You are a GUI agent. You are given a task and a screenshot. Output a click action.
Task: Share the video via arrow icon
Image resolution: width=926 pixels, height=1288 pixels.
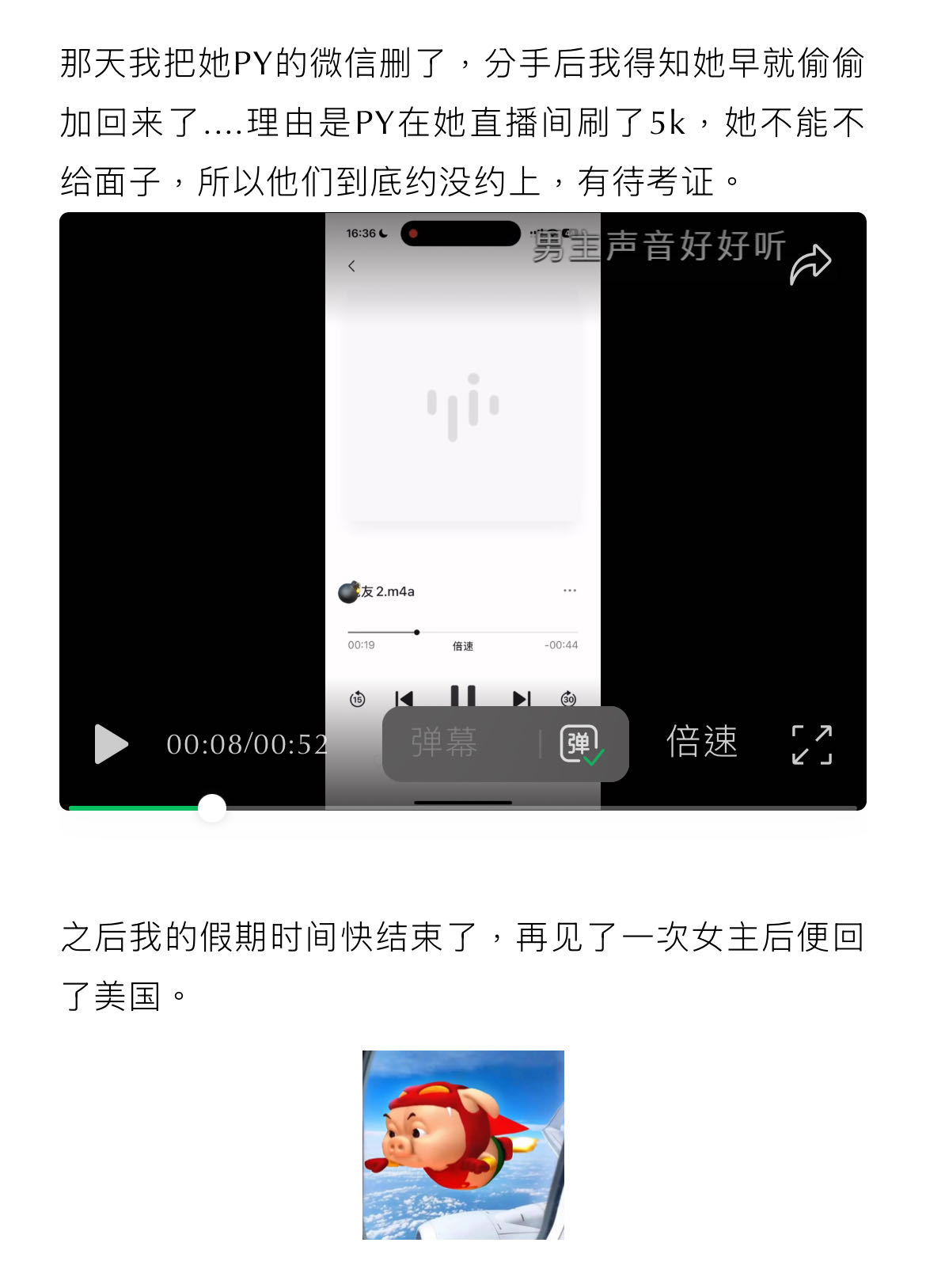tap(810, 264)
